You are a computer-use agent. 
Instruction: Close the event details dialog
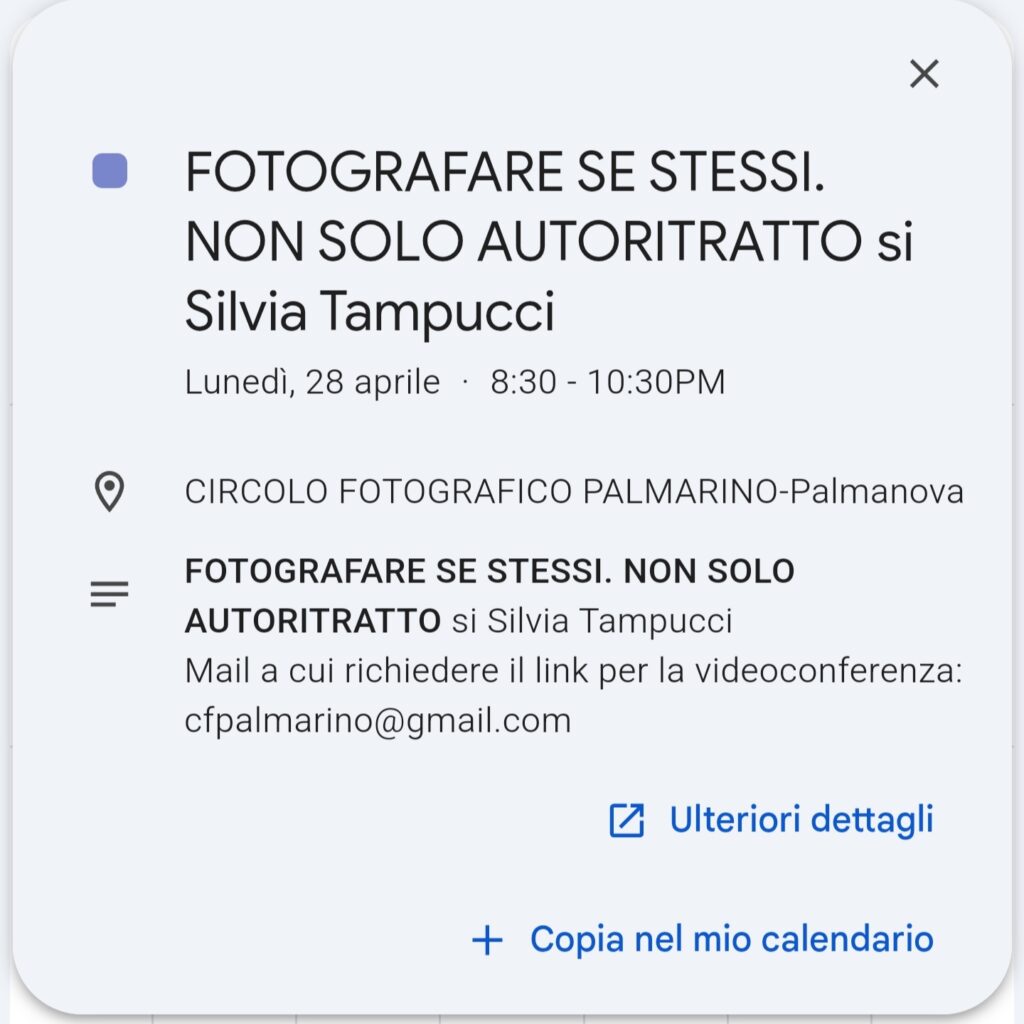pos(924,73)
